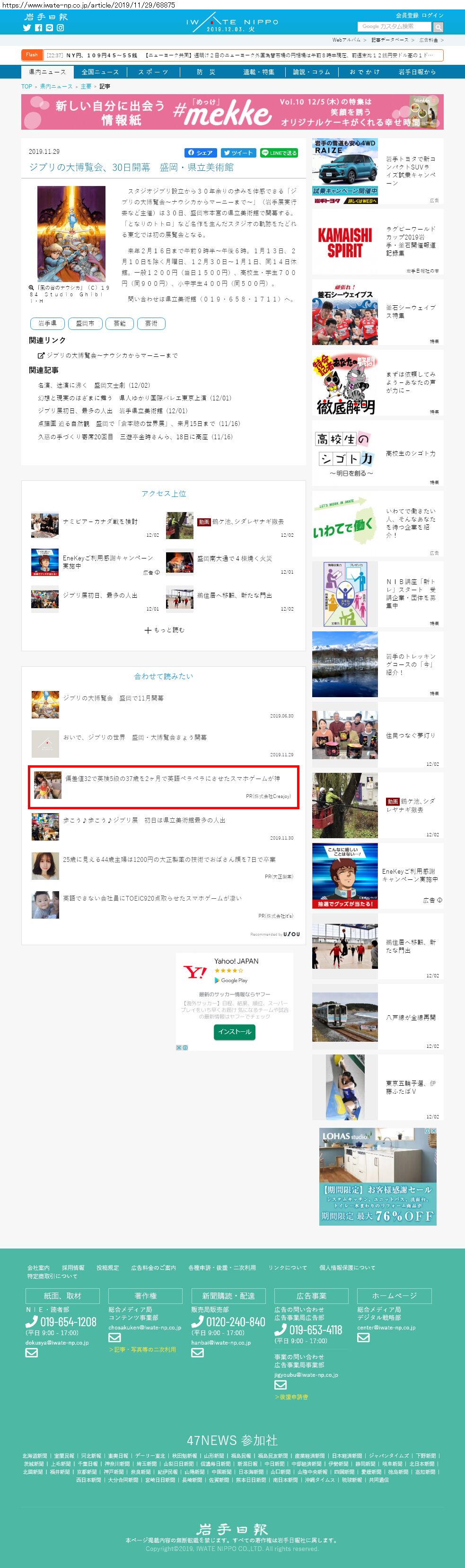Open the ログイン link
Viewport: 465px width, 1568px height.
click(433, 15)
